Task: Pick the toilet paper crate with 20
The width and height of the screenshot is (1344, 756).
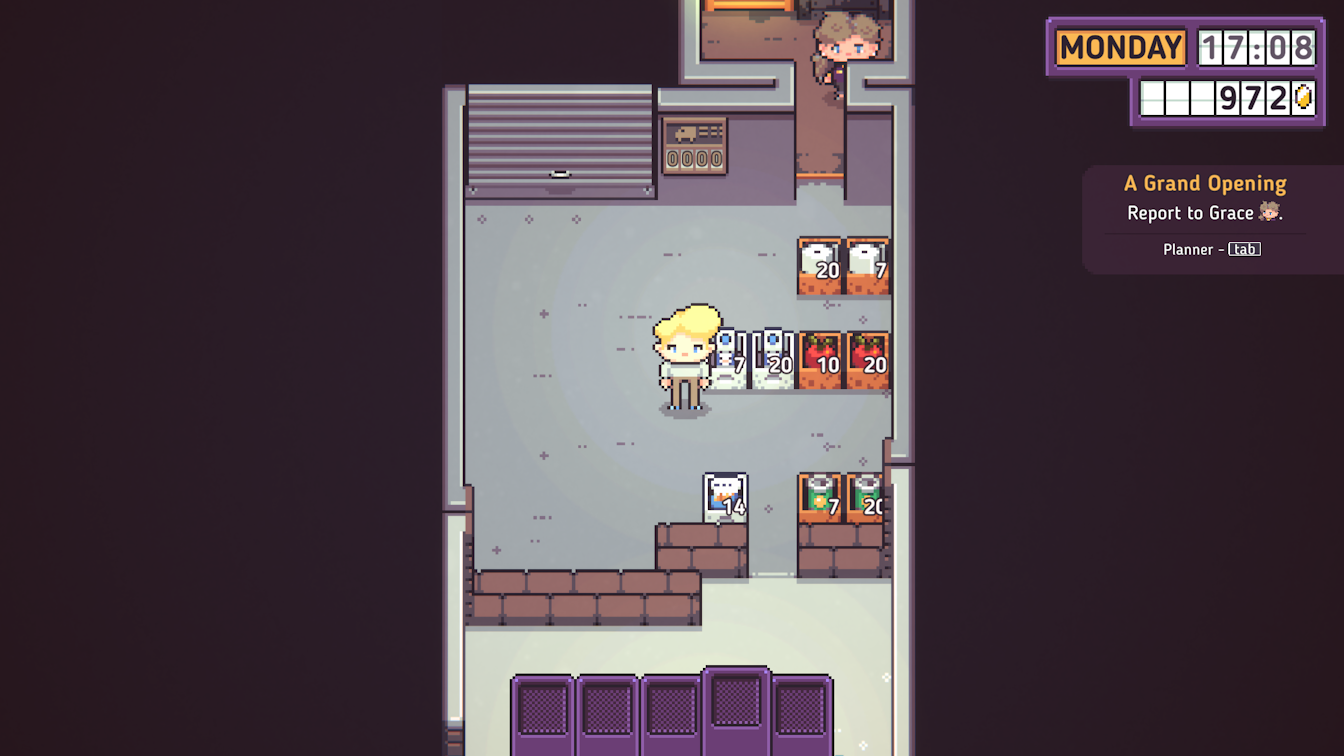Action: (819, 266)
